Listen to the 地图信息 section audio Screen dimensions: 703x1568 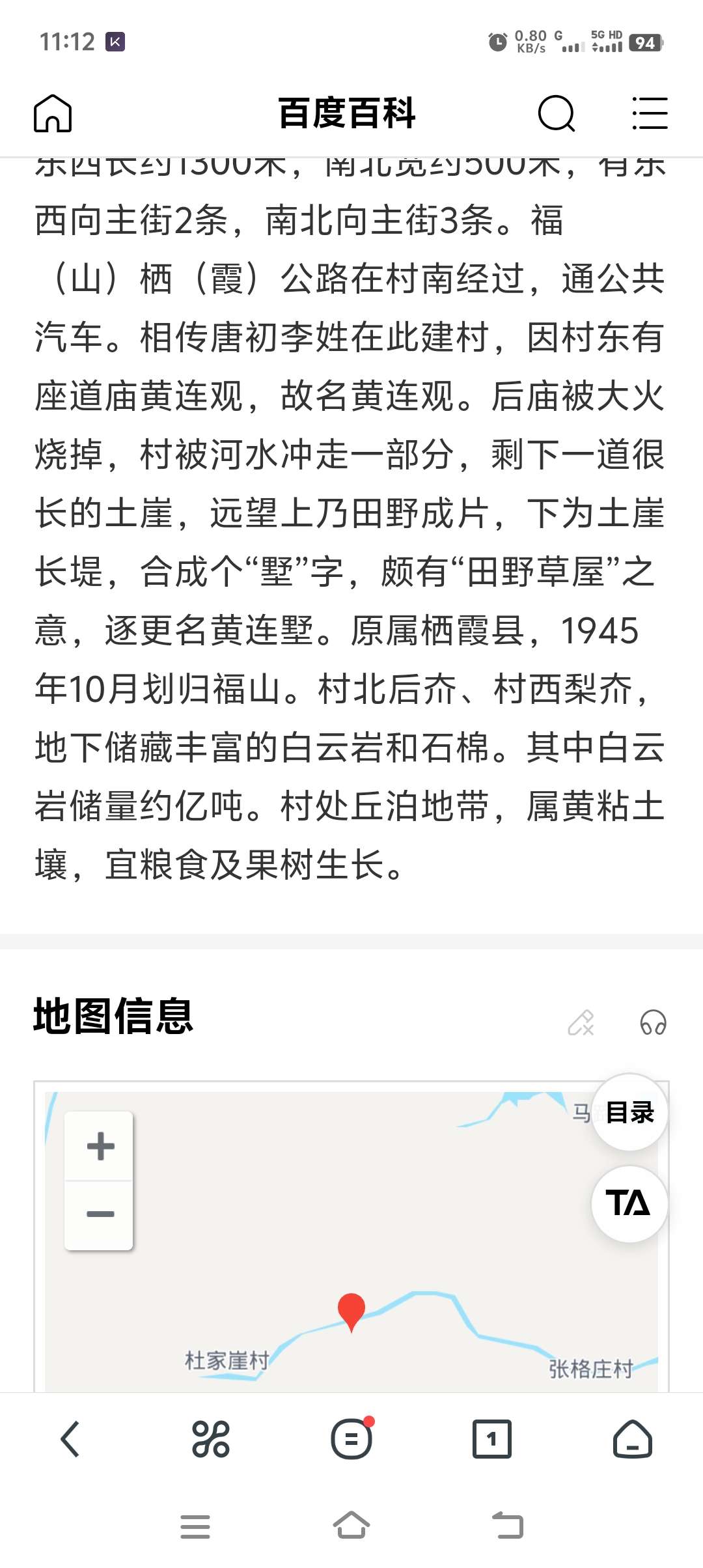(x=653, y=1022)
